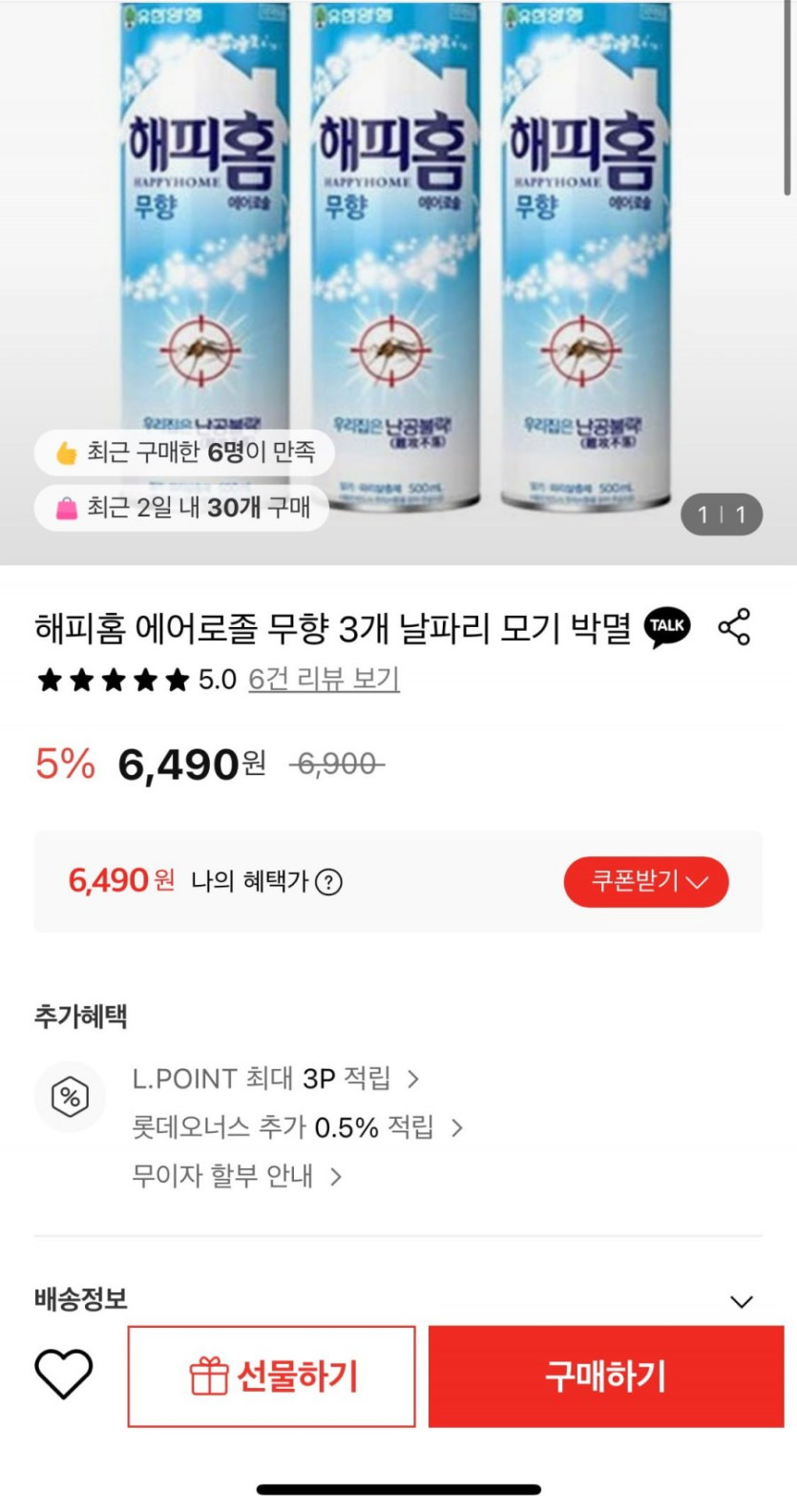Show info about 나의 혜택가
Screen dimensions: 797x1512
pos(328,882)
